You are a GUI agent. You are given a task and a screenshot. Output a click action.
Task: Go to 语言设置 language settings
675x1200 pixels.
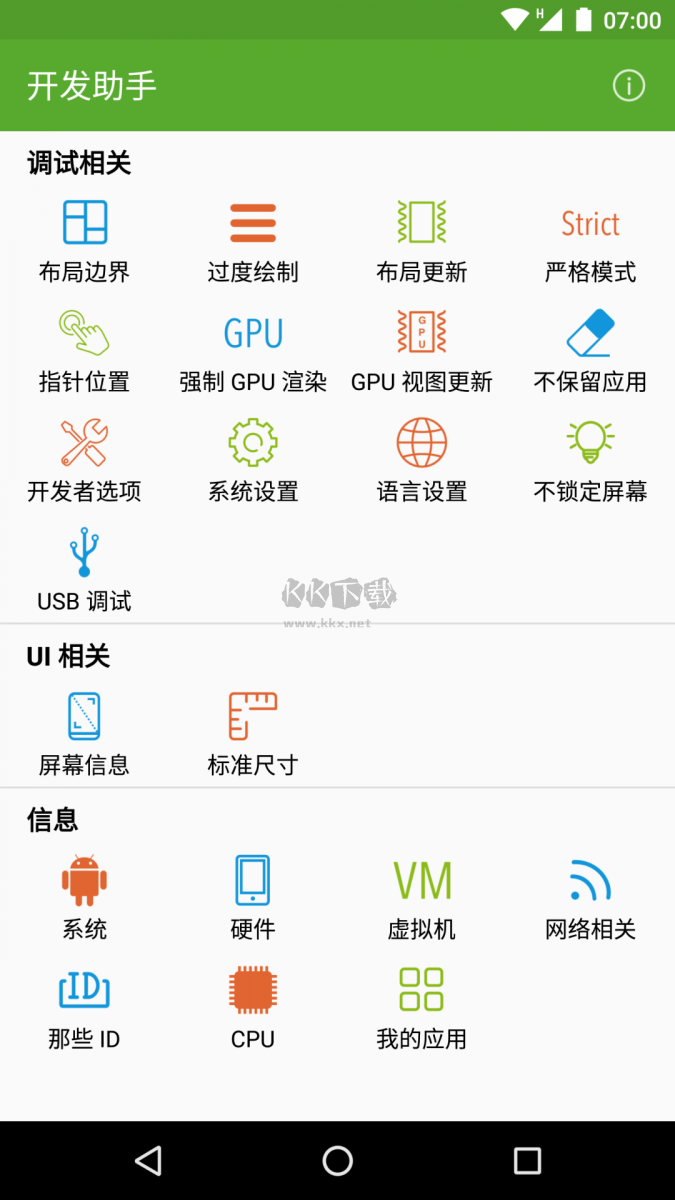click(x=421, y=460)
